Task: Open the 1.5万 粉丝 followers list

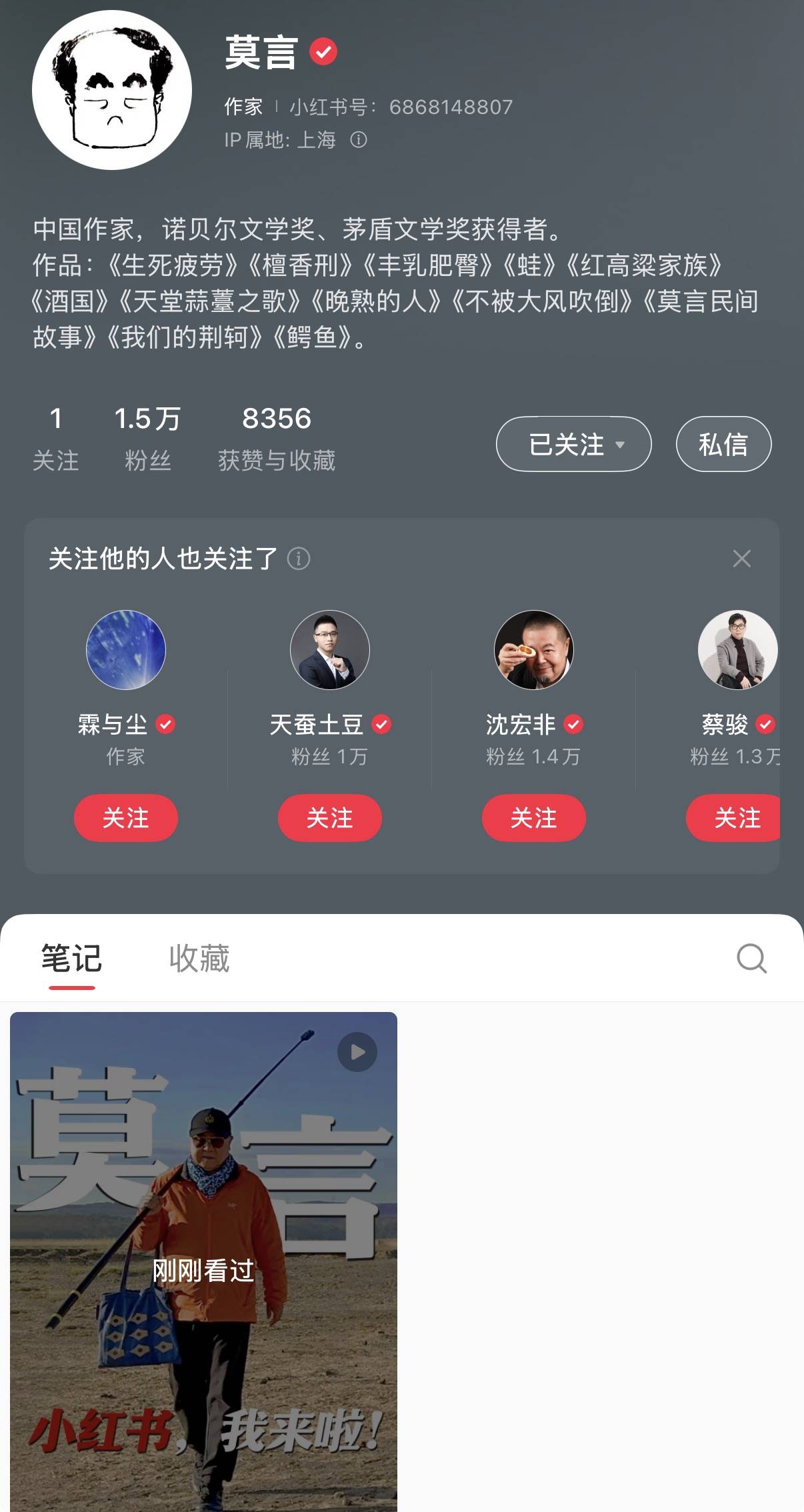Action: [147, 438]
